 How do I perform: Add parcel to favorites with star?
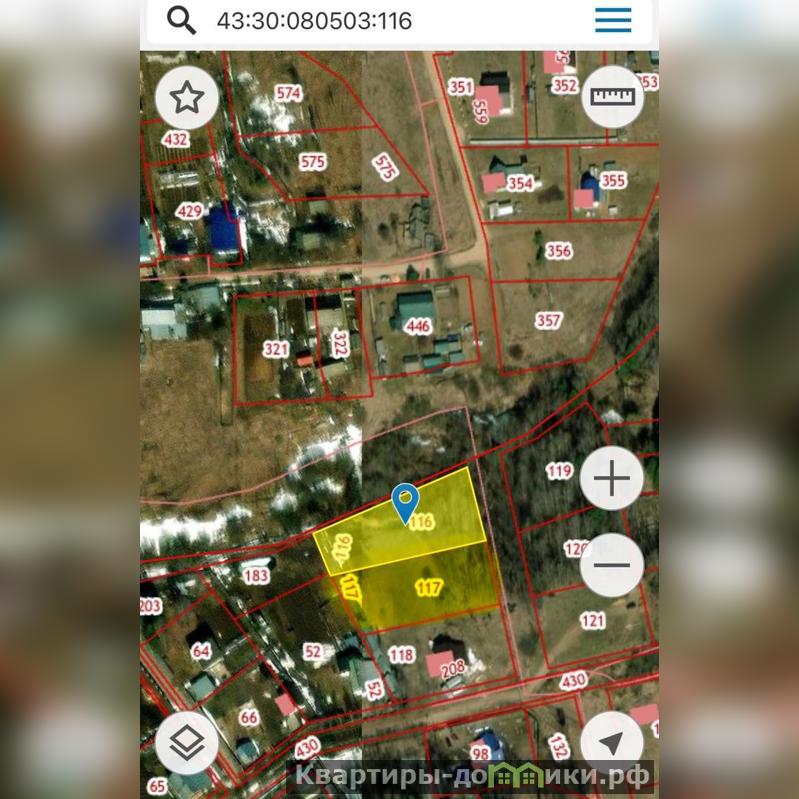coord(187,98)
